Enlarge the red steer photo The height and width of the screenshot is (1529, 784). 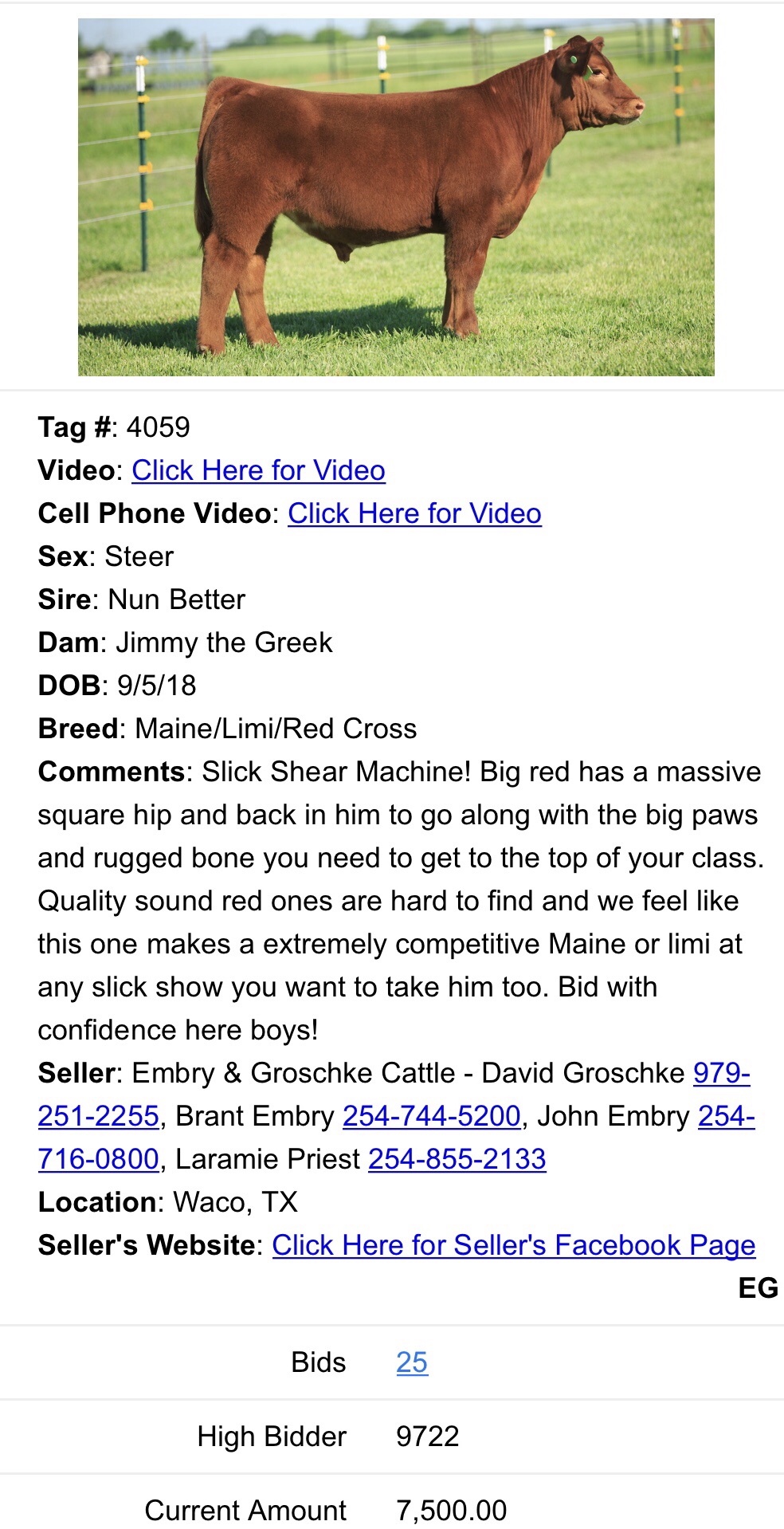(x=396, y=197)
